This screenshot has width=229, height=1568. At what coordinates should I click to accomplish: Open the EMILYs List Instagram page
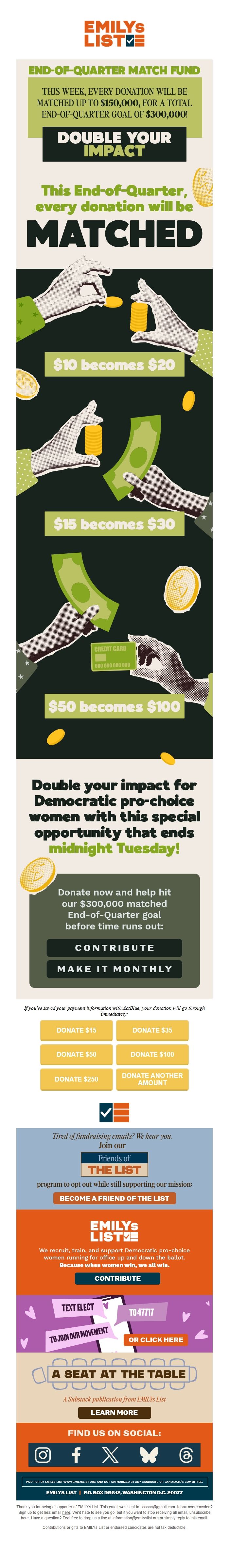click(x=43, y=1455)
